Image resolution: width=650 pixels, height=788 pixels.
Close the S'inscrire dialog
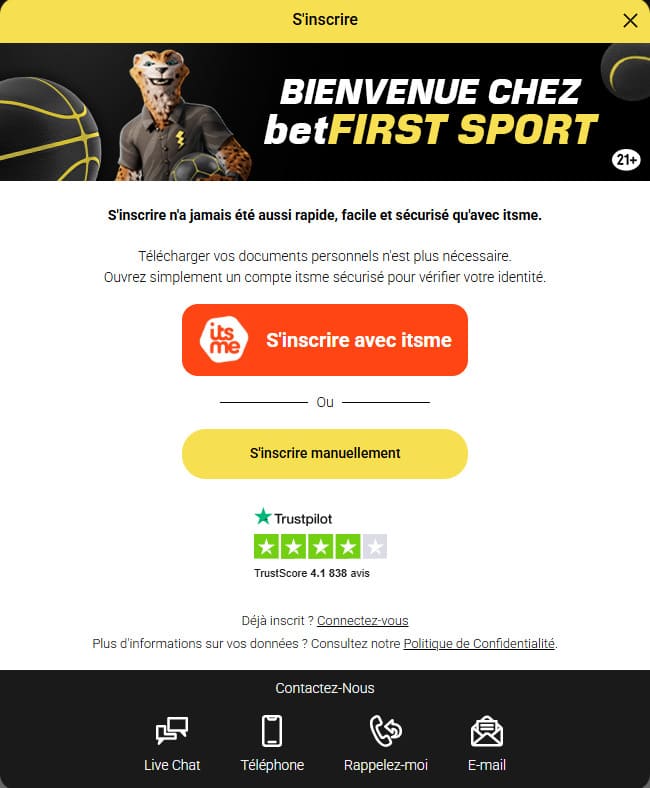[x=630, y=21]
